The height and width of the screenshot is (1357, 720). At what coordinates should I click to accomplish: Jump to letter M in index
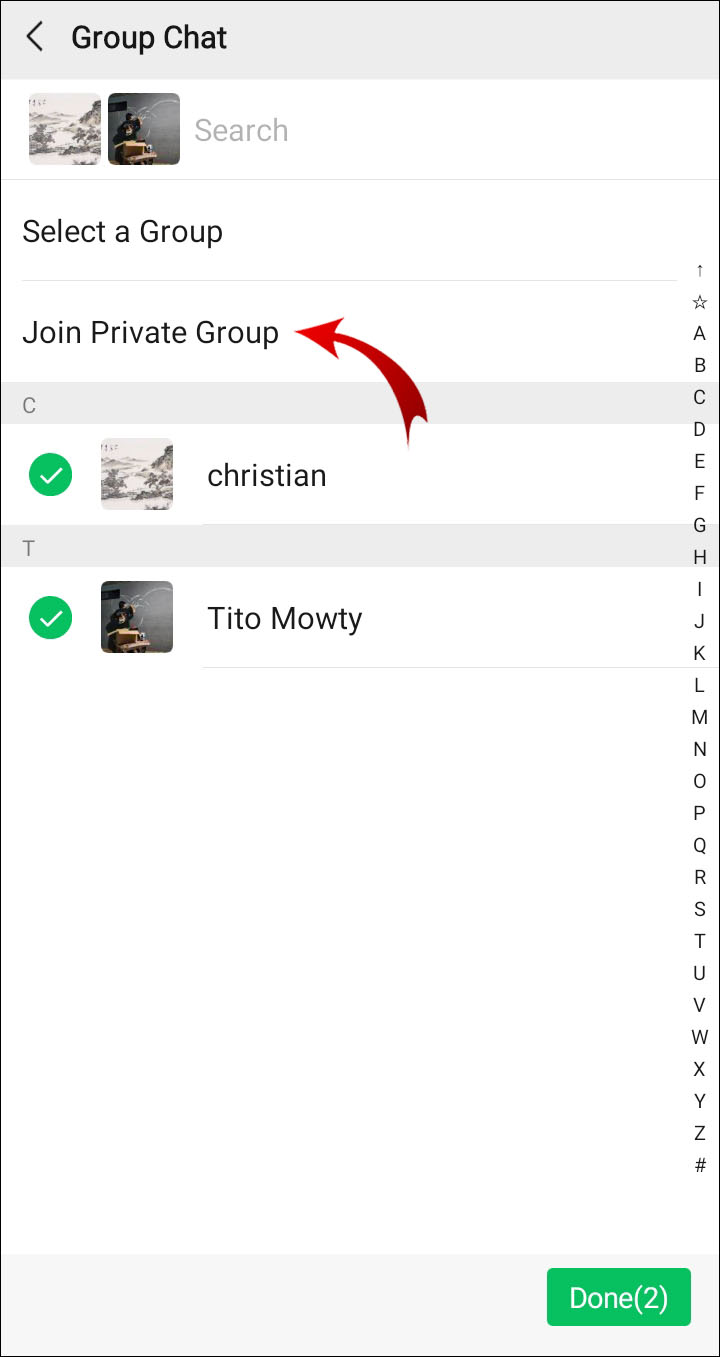point(700,717)
